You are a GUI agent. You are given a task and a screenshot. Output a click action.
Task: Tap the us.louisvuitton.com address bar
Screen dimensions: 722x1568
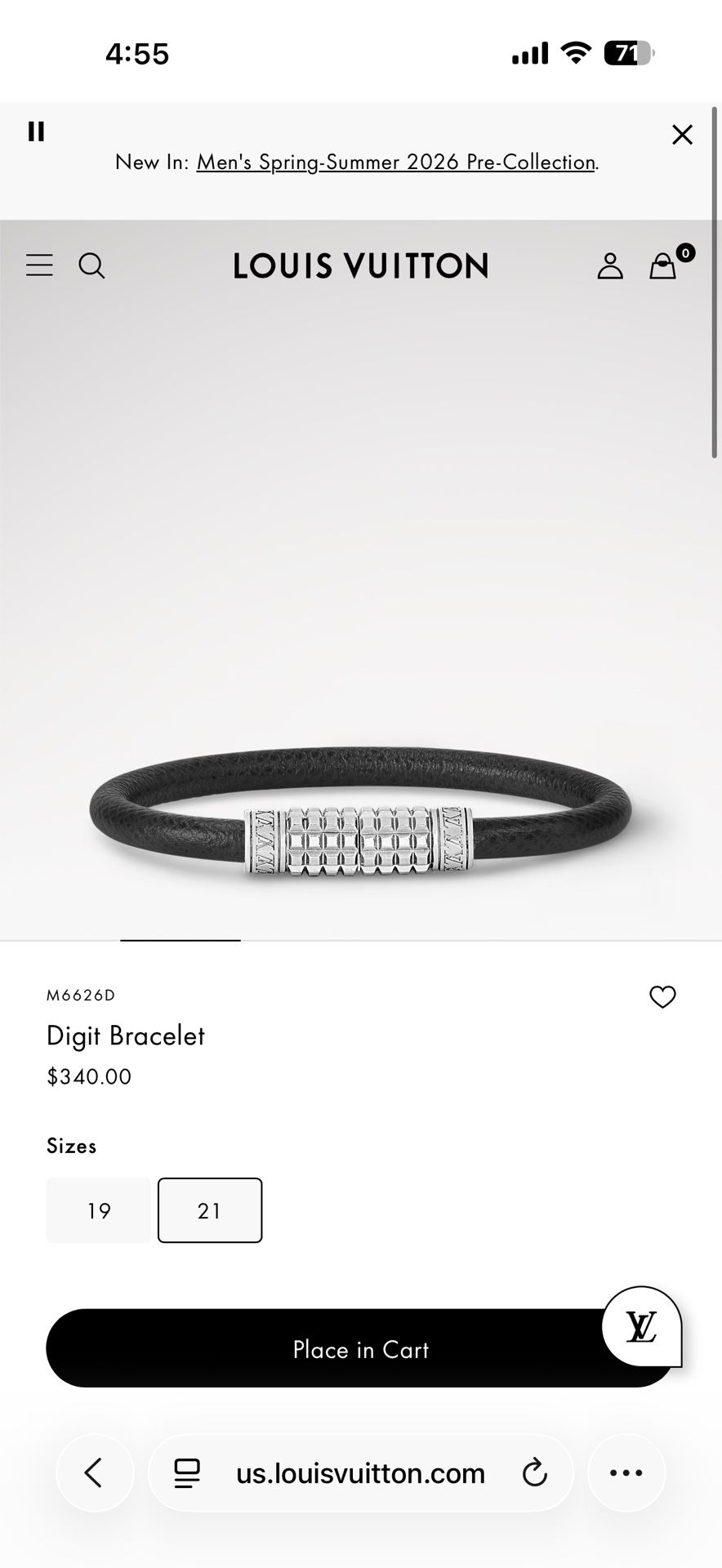(x=361, y=1473)
